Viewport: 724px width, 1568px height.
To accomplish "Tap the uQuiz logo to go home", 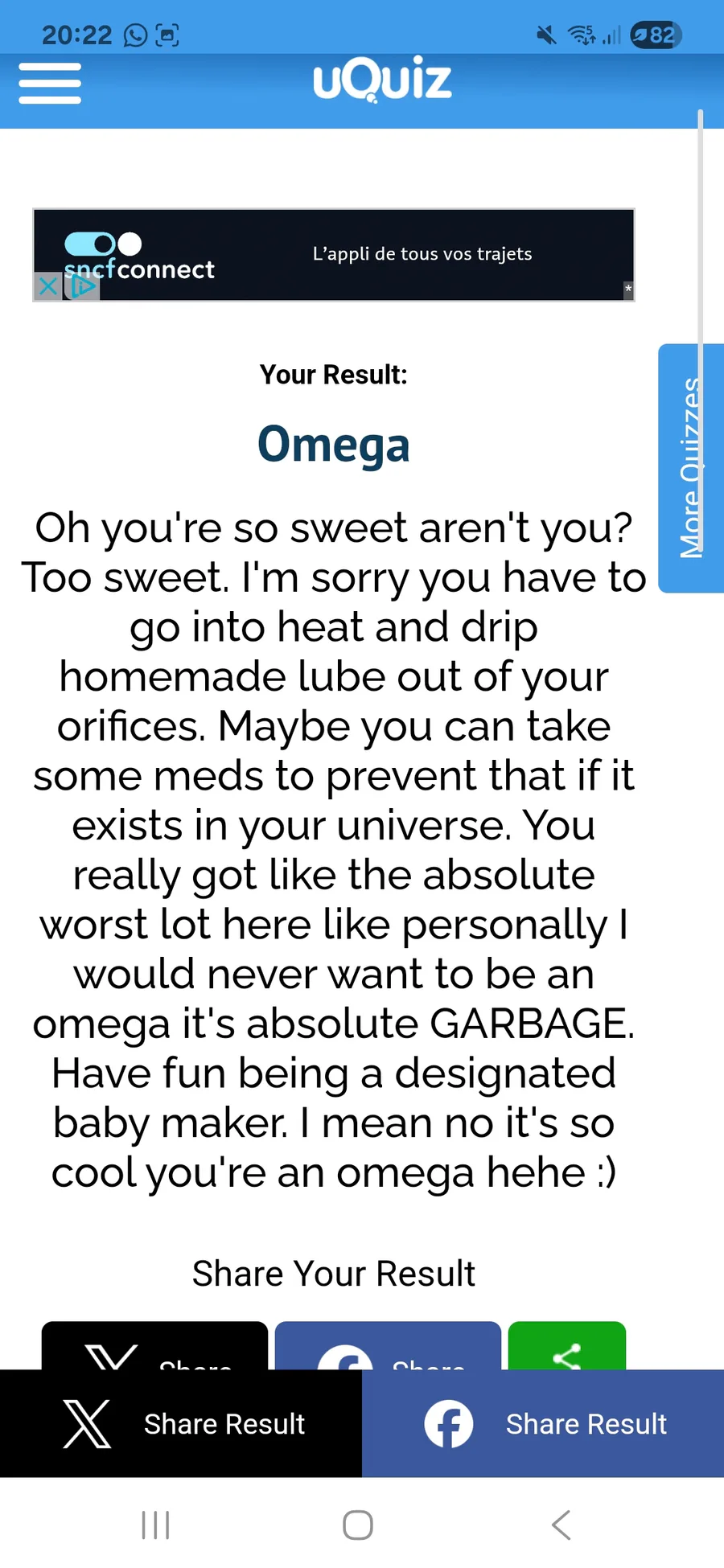I will tap(382, 80).
